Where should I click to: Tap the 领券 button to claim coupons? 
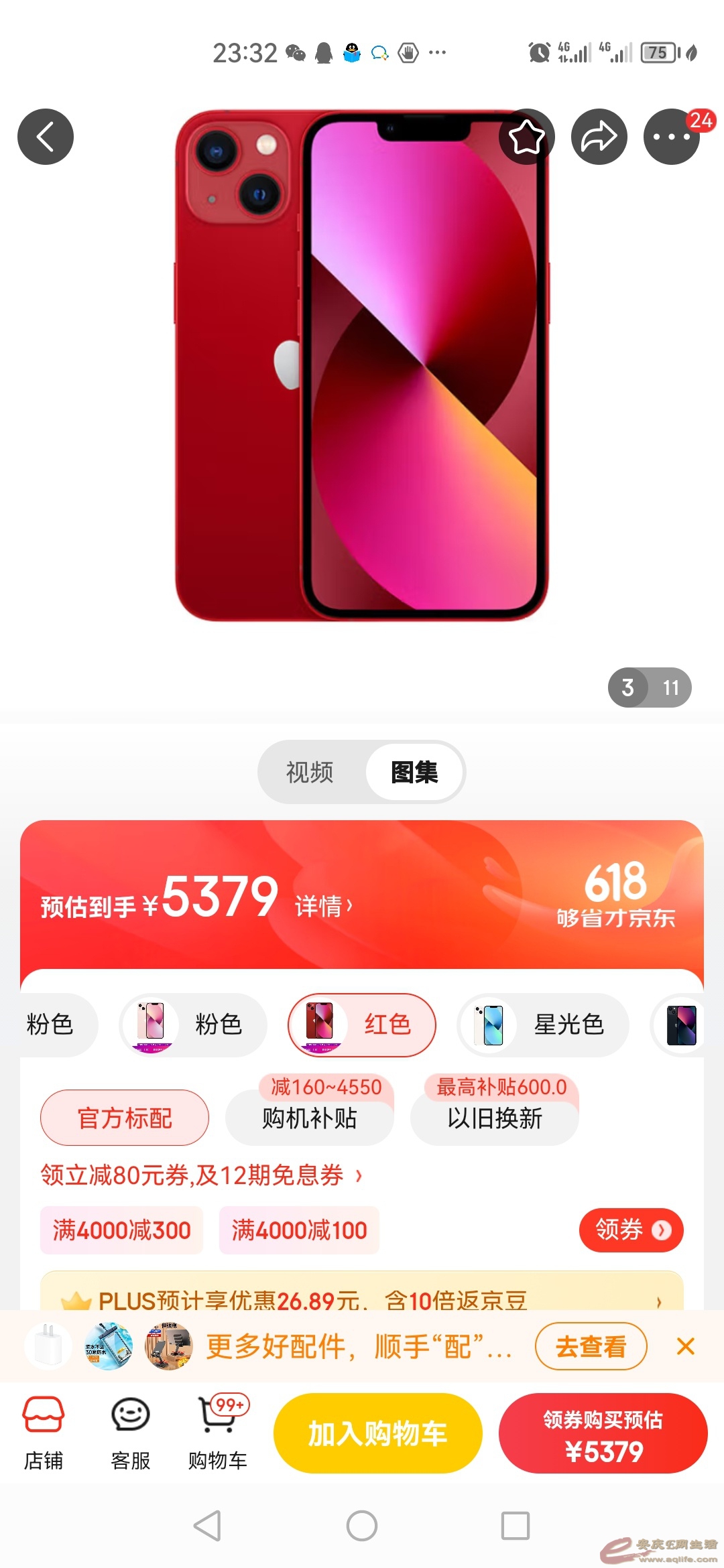pyautogui.click(x=631, y=1230)
